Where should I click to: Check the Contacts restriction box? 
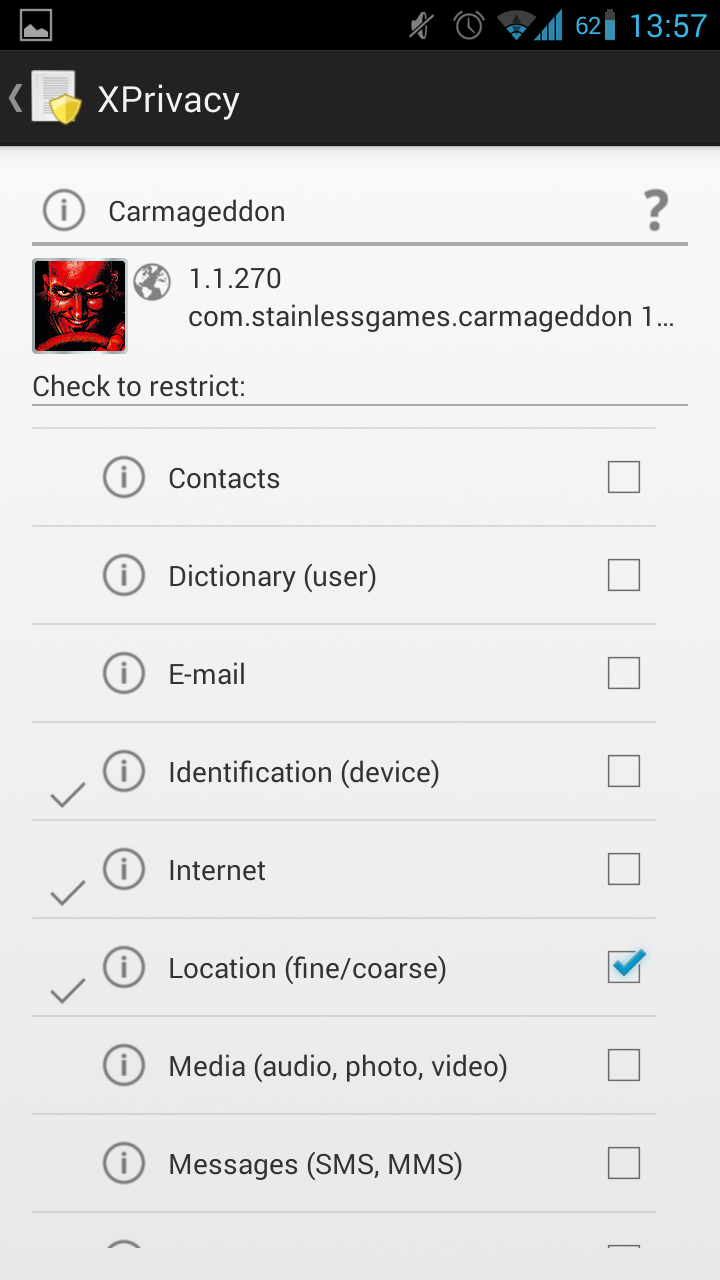tap(624, 478)
